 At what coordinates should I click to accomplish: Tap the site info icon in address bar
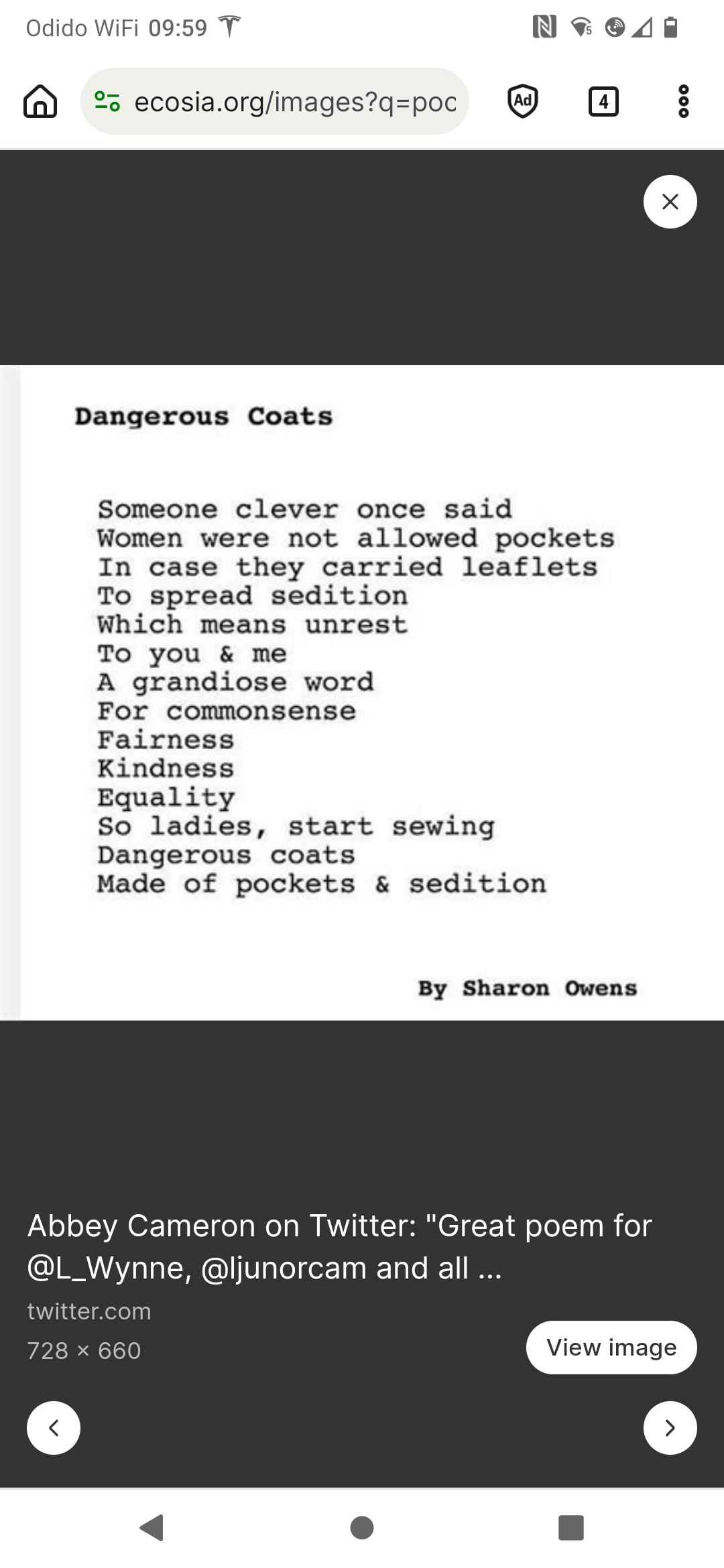[x=107, y=102]
